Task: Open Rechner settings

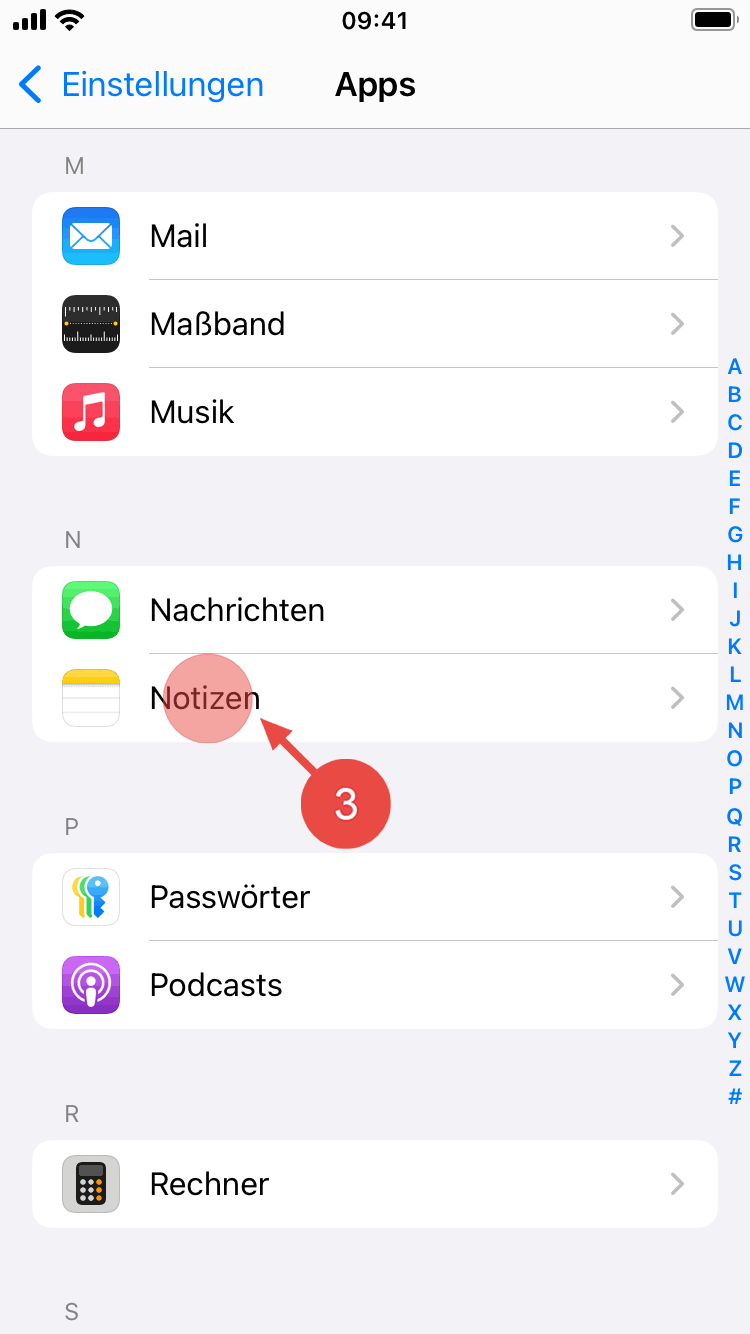Action: (x=375, y=1184)
